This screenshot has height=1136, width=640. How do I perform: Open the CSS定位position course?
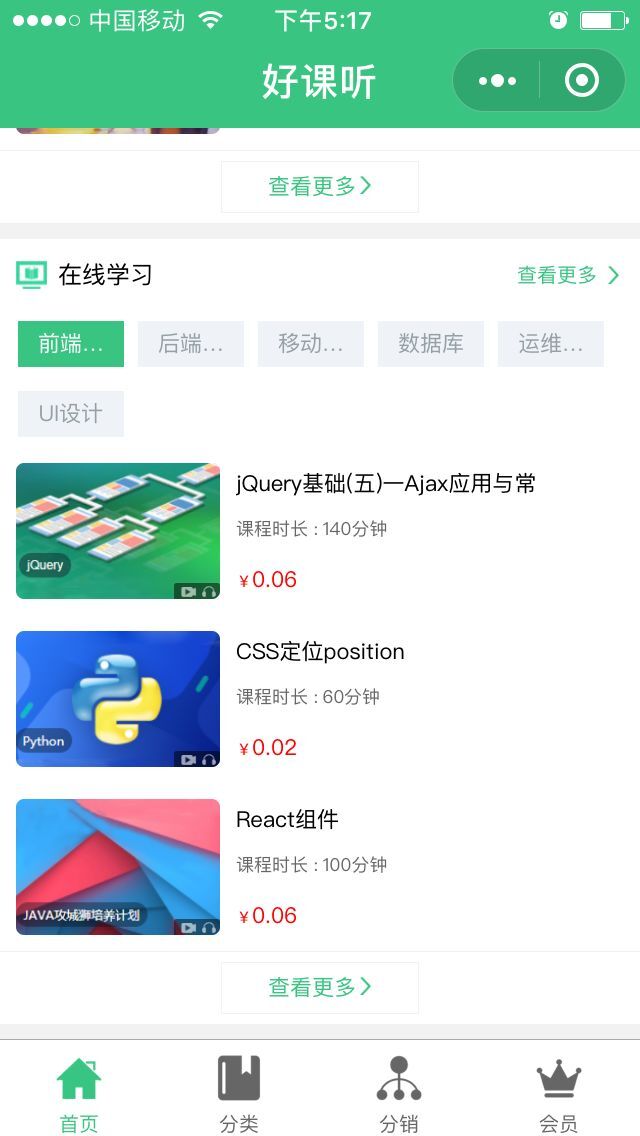(320, 652)
